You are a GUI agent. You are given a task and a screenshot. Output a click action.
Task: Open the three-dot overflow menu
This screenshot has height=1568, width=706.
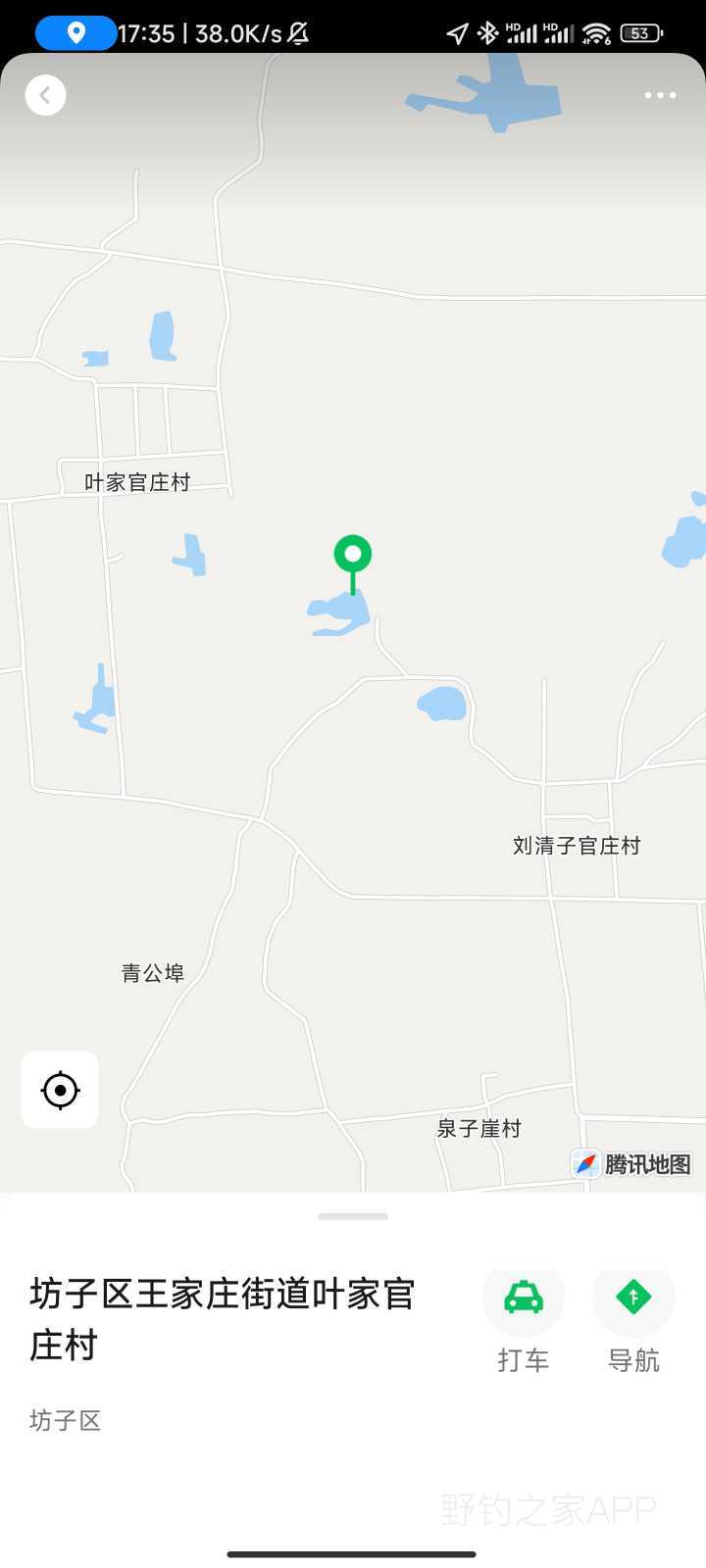660,95
